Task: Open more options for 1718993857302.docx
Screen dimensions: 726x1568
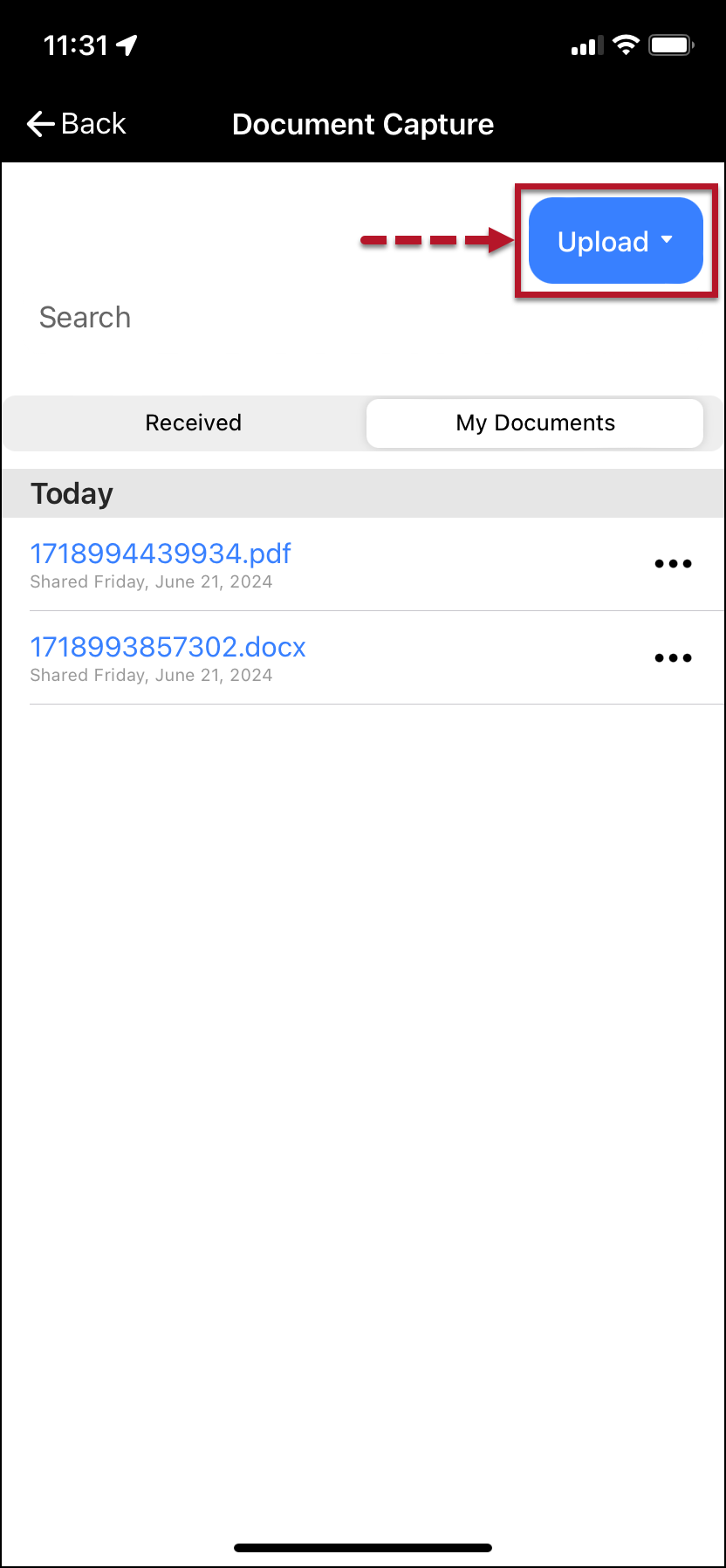Action: (673, 658)
